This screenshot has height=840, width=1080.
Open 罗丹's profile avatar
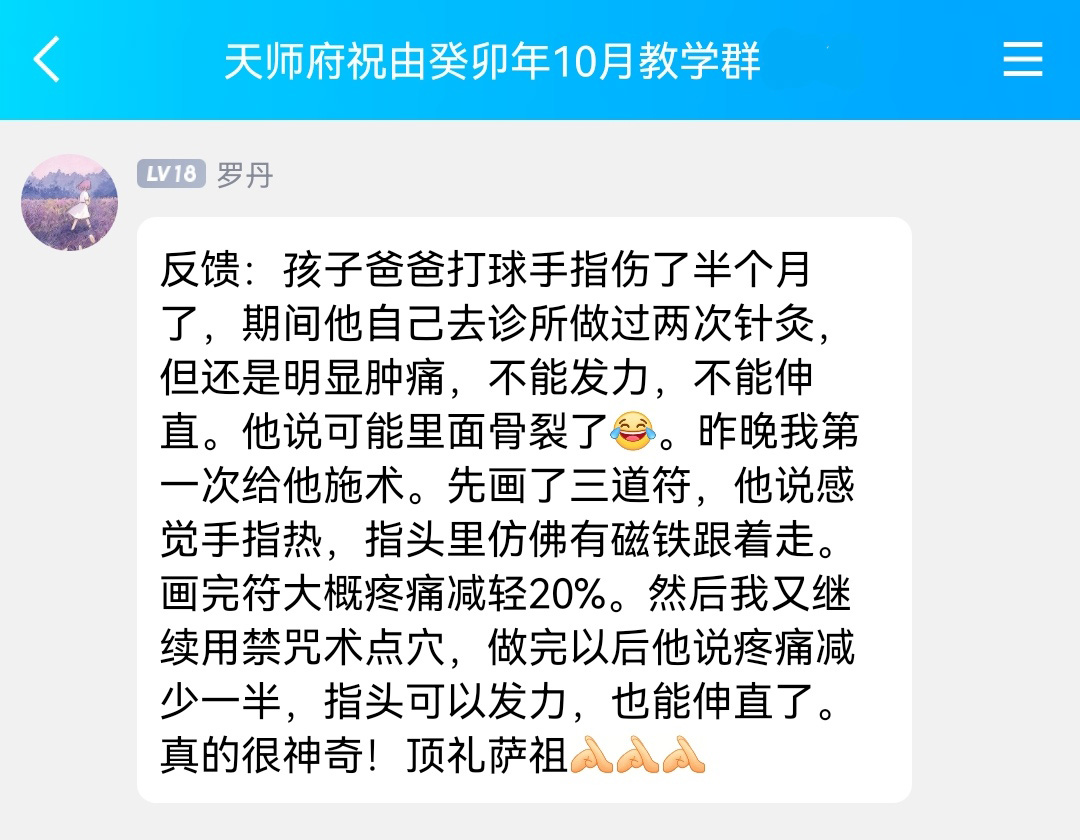[x=70, y=203]
